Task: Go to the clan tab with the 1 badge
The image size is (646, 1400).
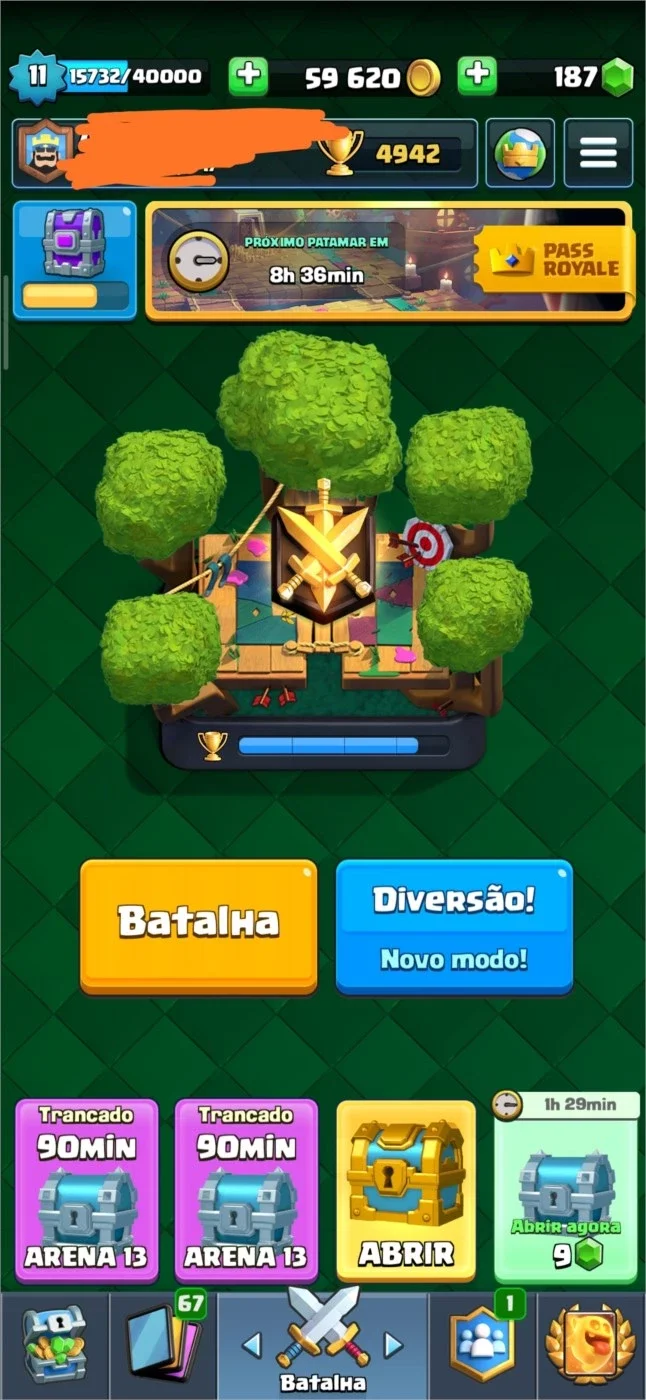Action: point(483,1346)
